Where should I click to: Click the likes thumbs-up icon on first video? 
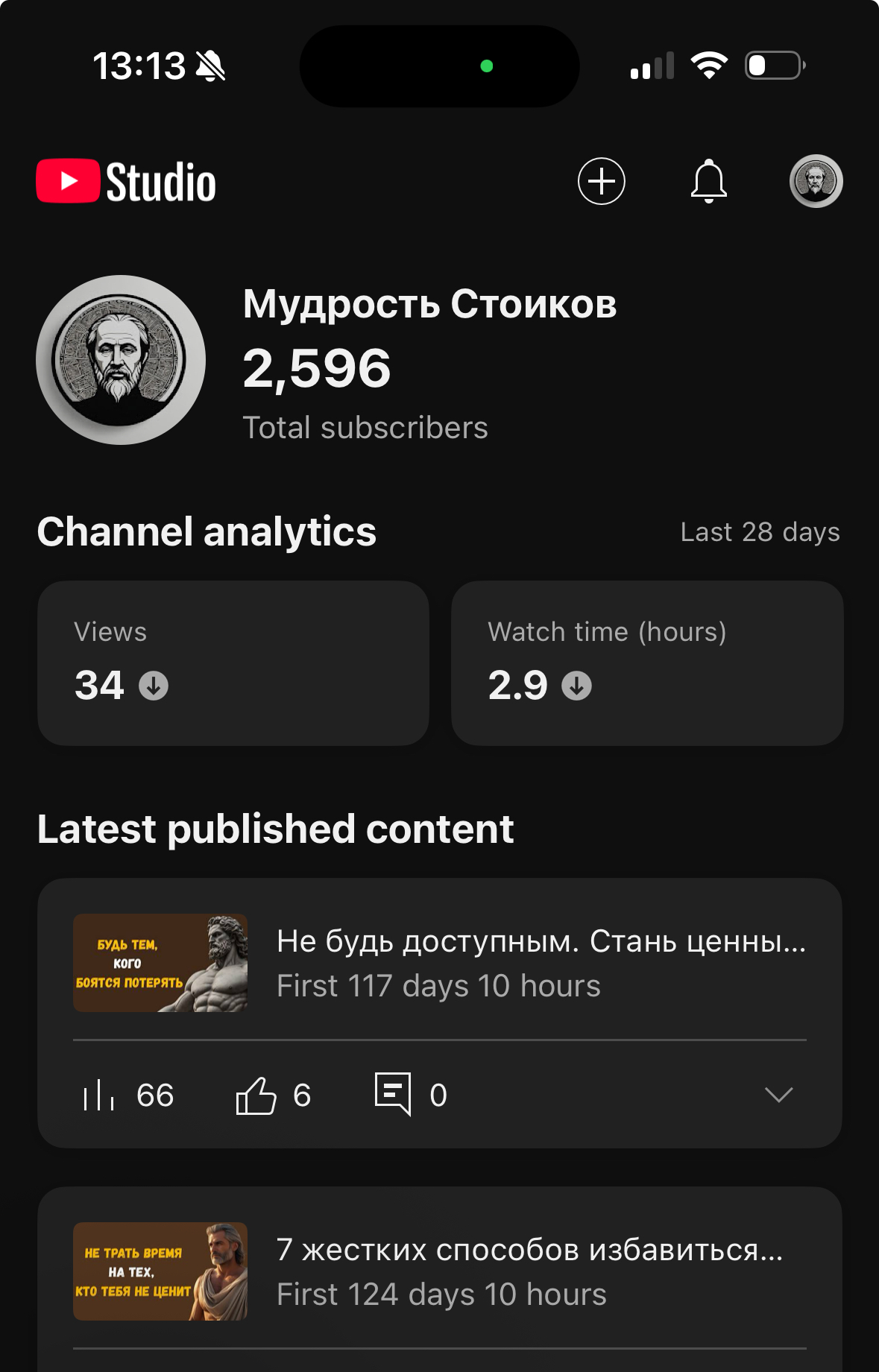(257, 1095)
